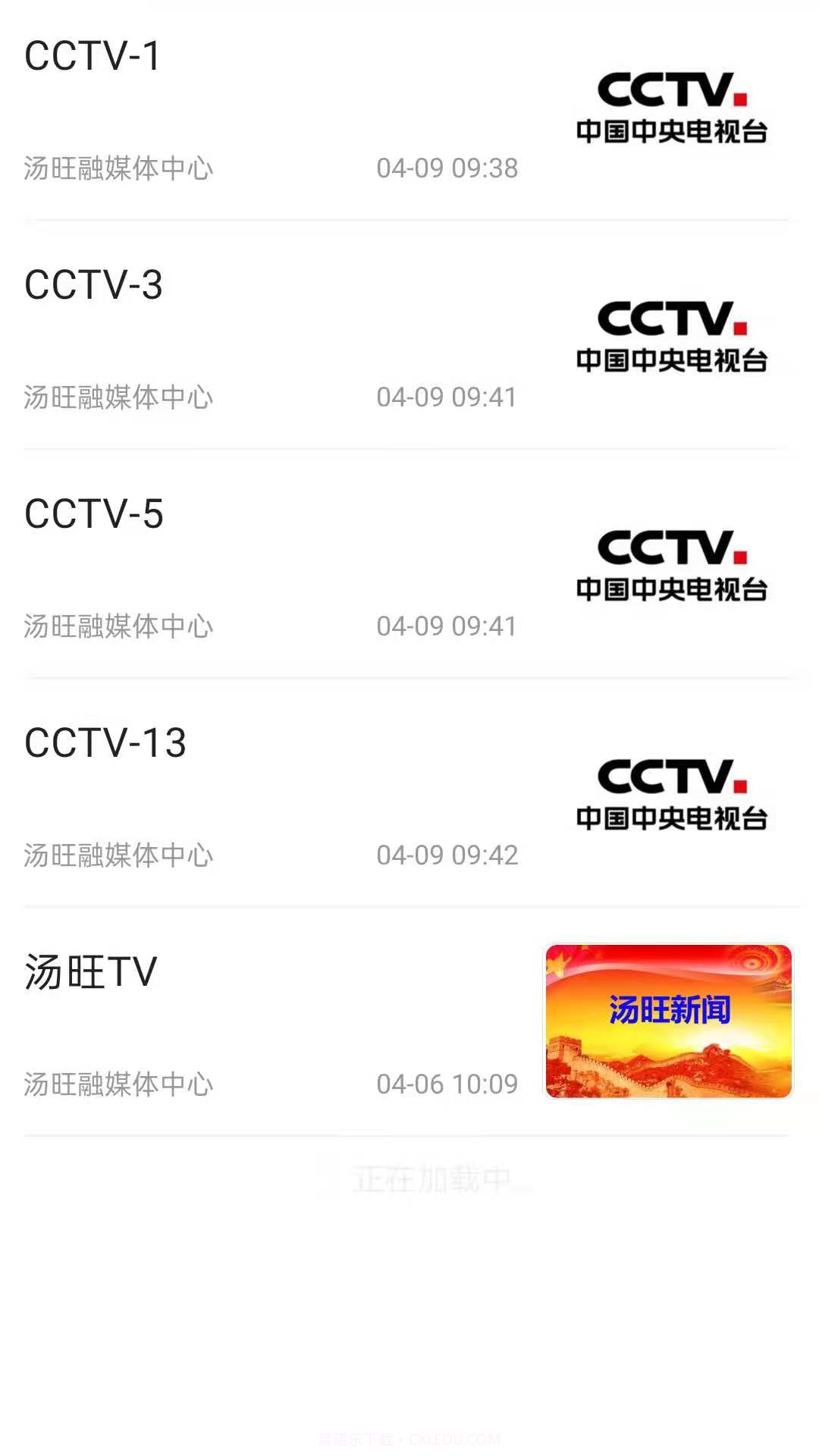Click the timestamp 04-09 09:42
819x1456 pixels.
447,856
